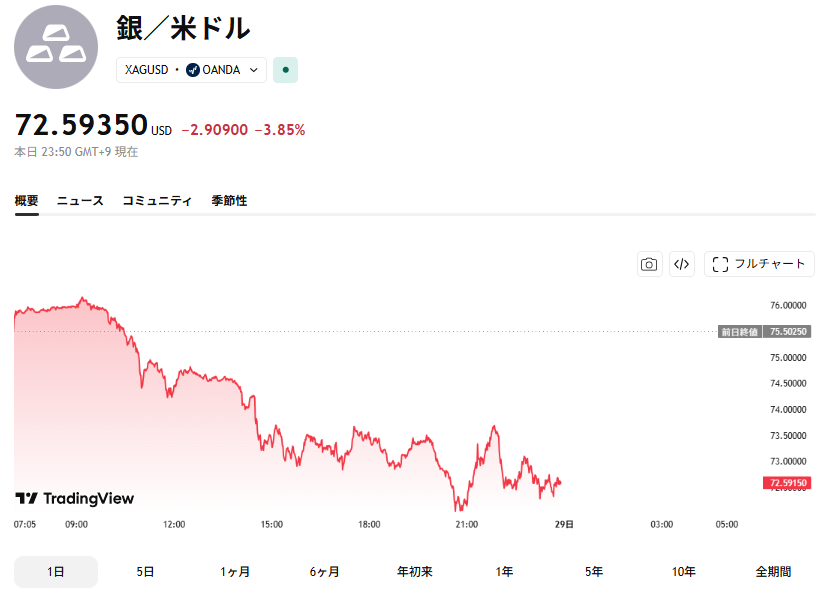Open the XAGUSD OANDA symbol dropdown
This screenshot has height=598, width=822.
191,70
